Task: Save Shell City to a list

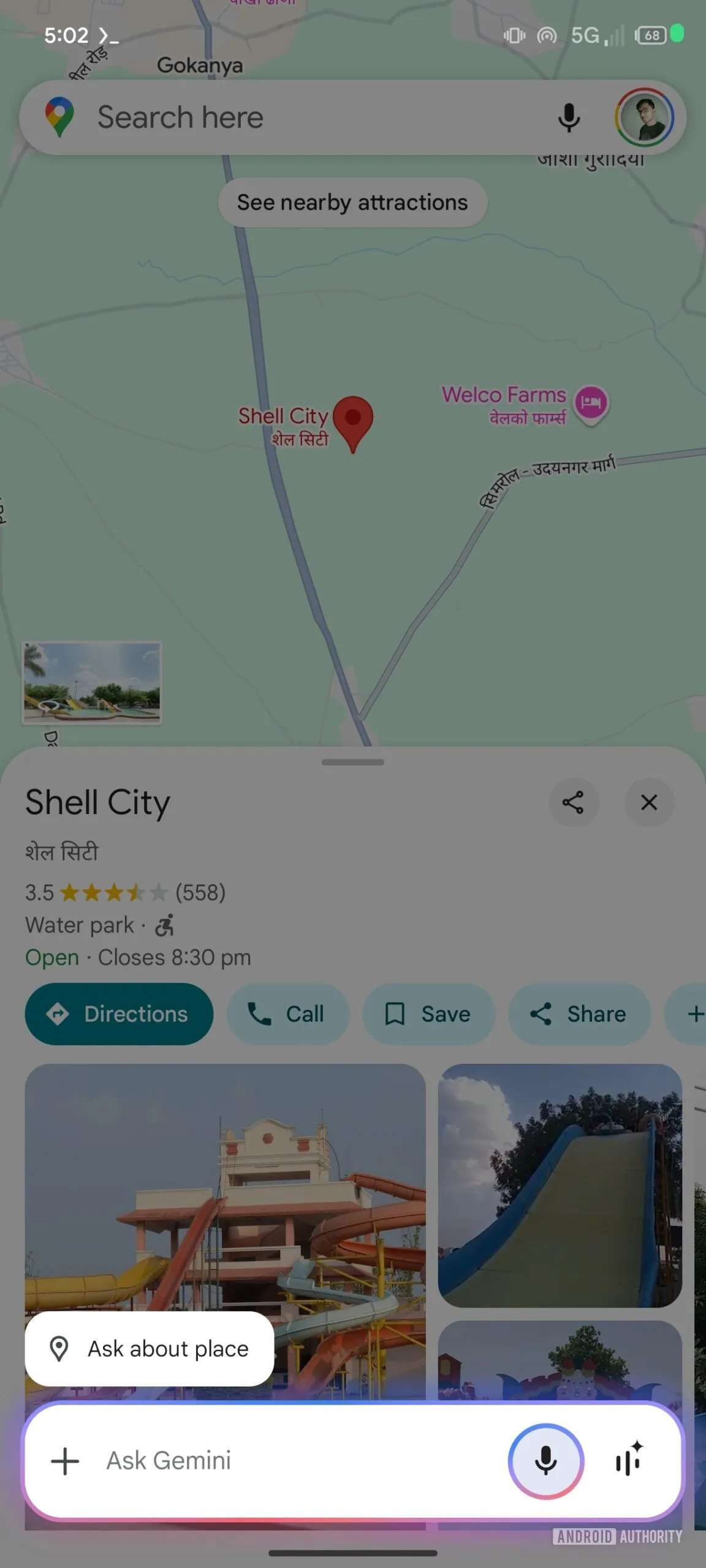Action: 428,1014
